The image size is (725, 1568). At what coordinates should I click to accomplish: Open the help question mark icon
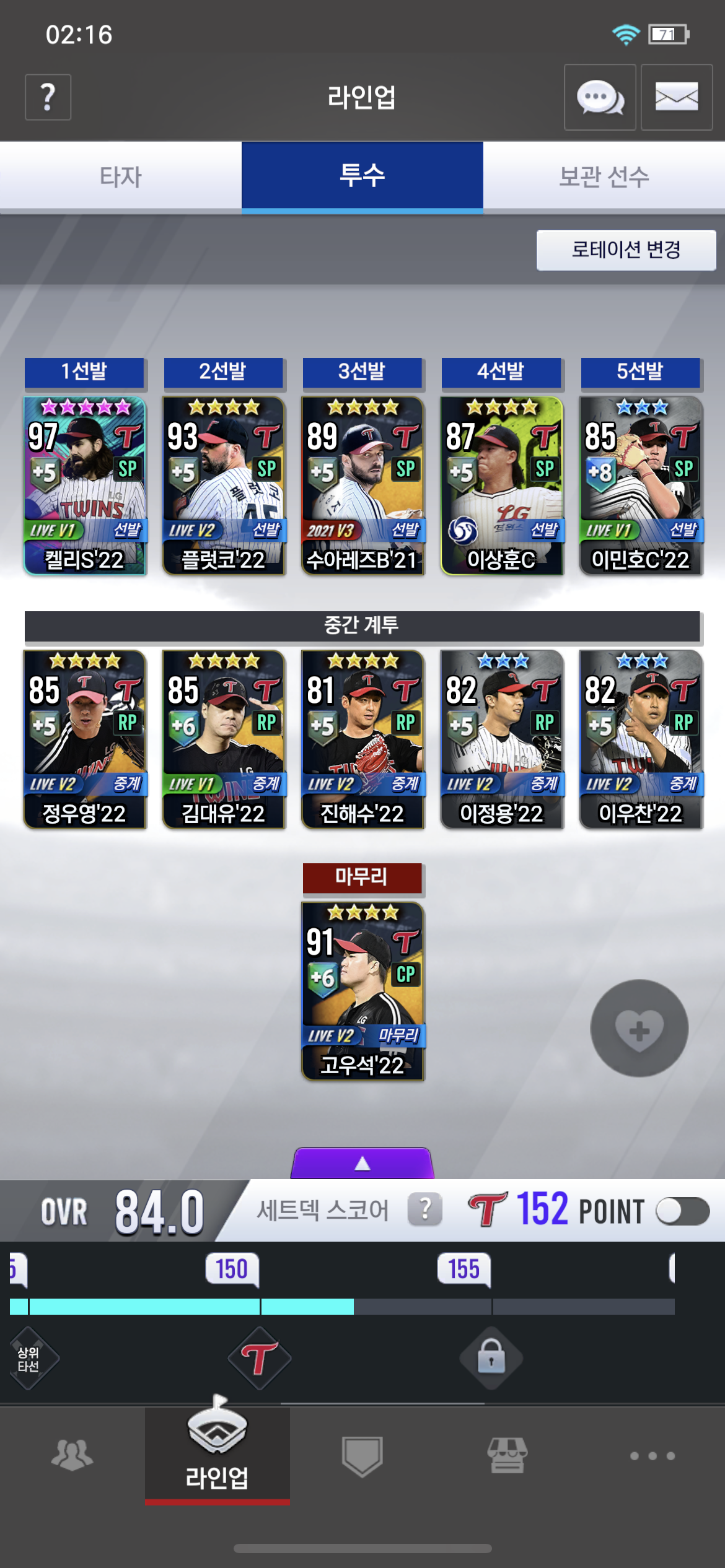click(x=48, y=97)
